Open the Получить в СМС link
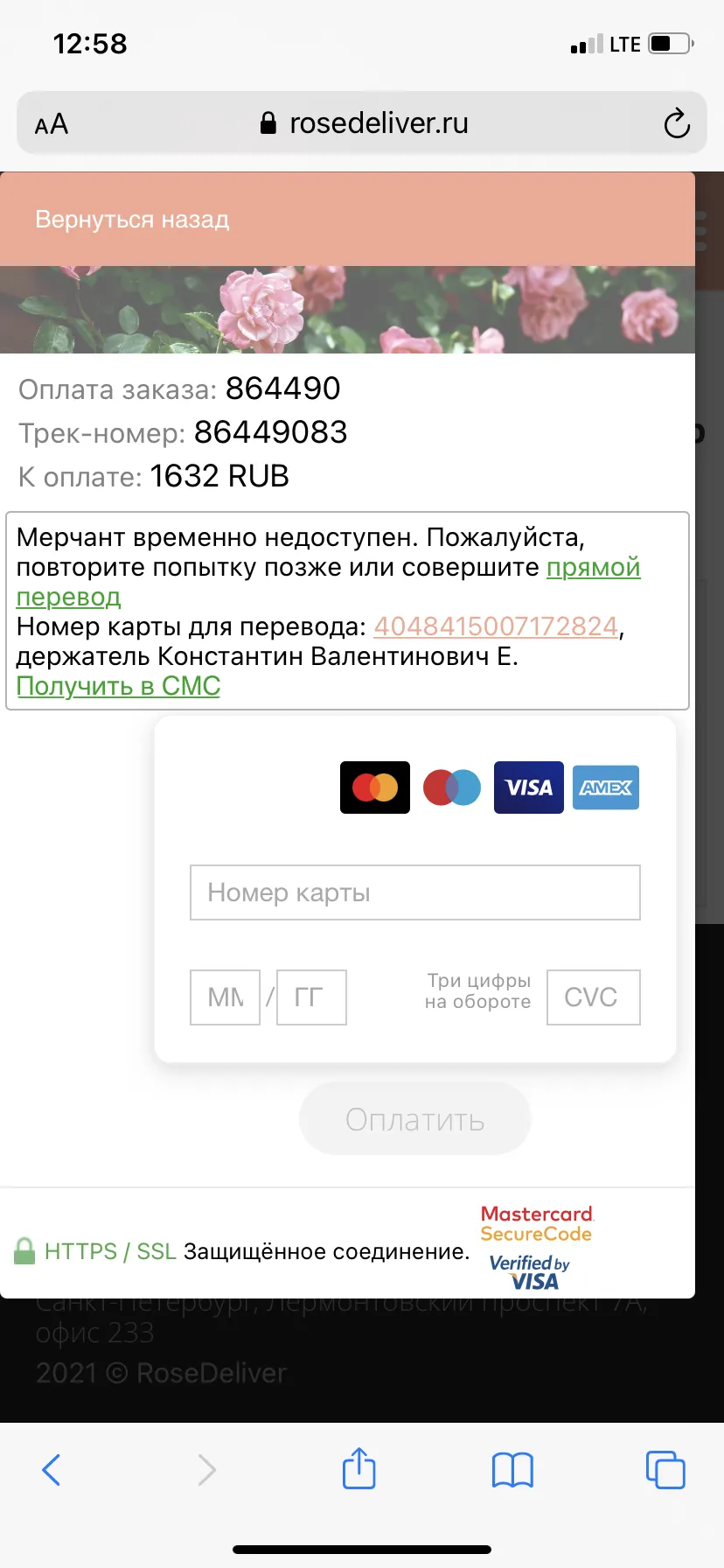Screen dimensions: 724x1568 click(118, 686)
